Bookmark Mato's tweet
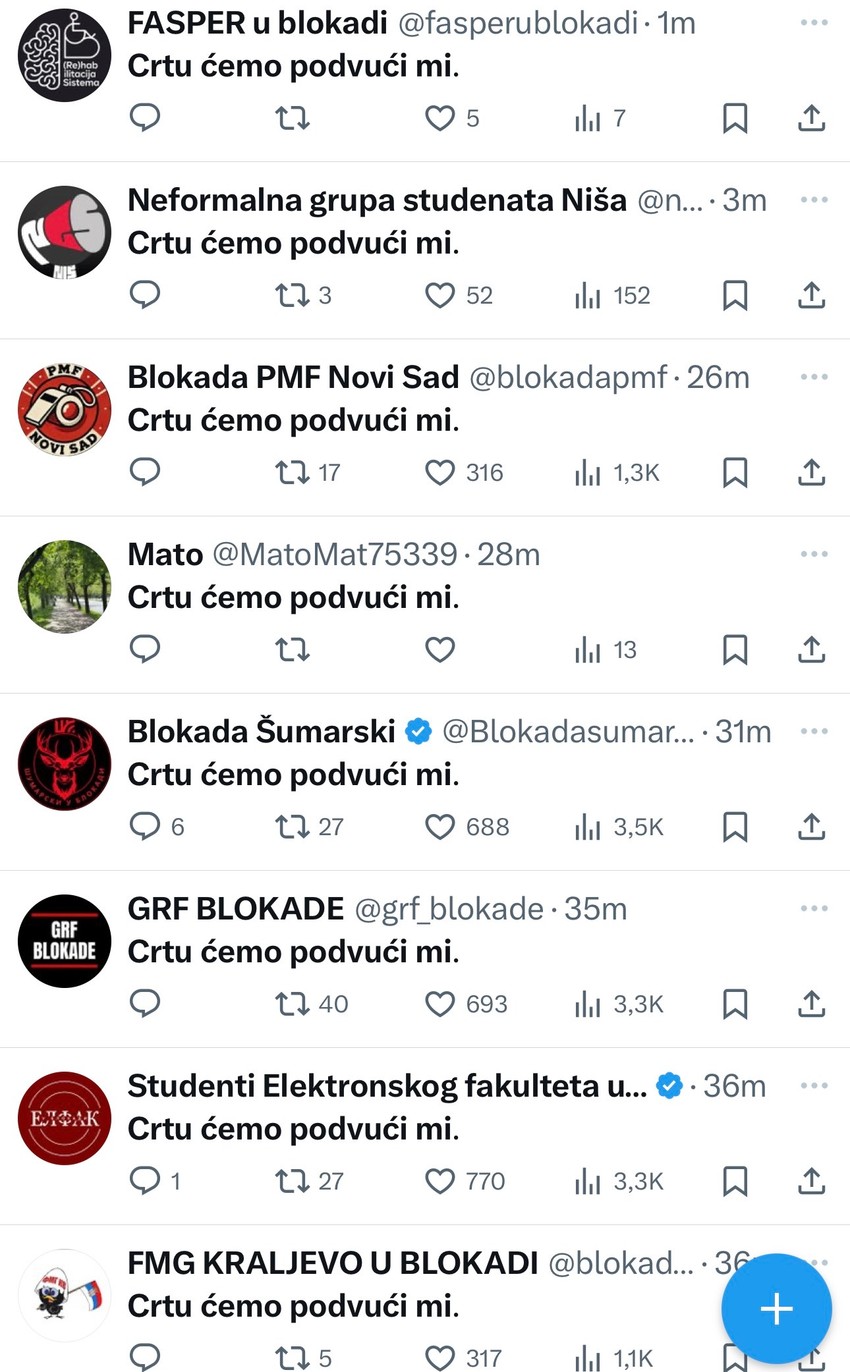This screenshot has height=1372, width=850. pos(735,650)
